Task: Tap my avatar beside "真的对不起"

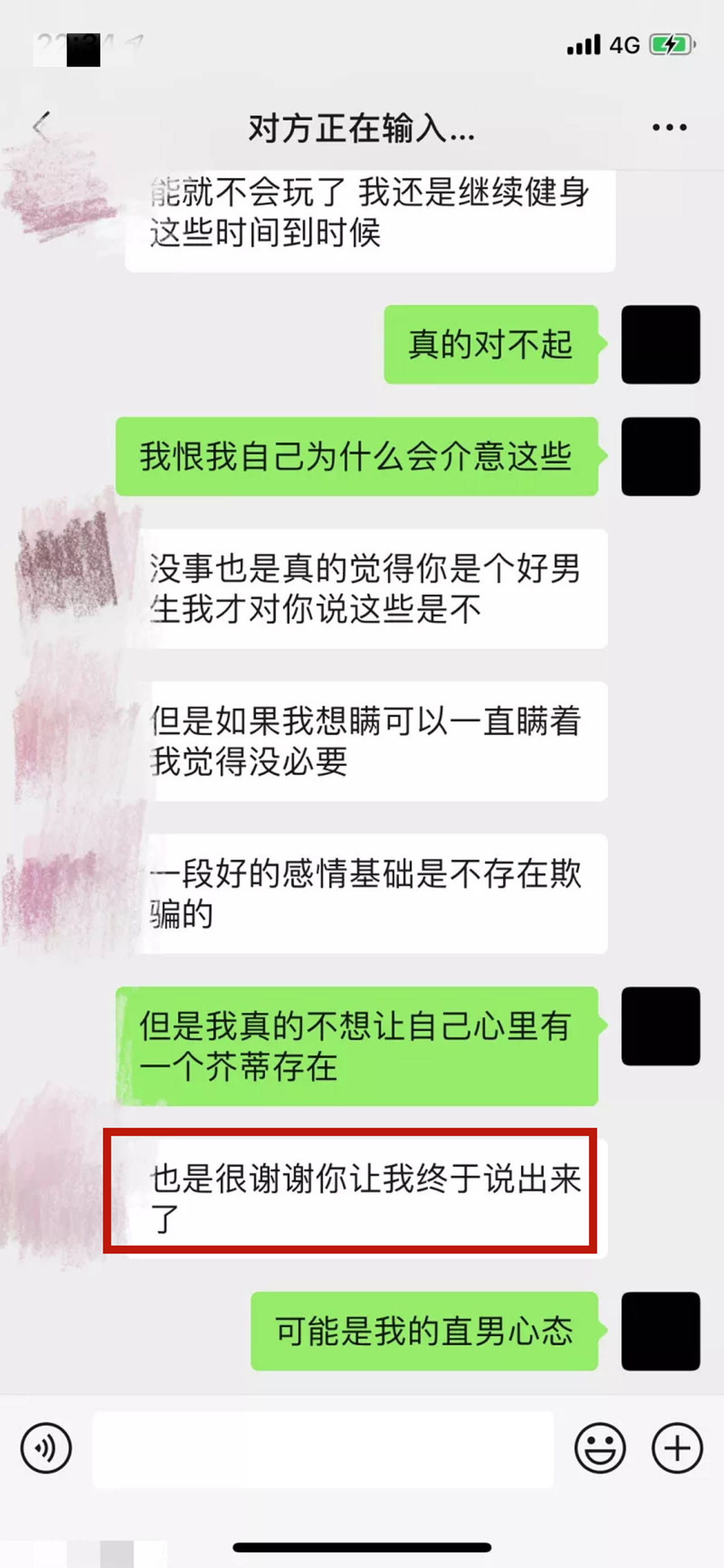Action: click(x=661, y=345)
